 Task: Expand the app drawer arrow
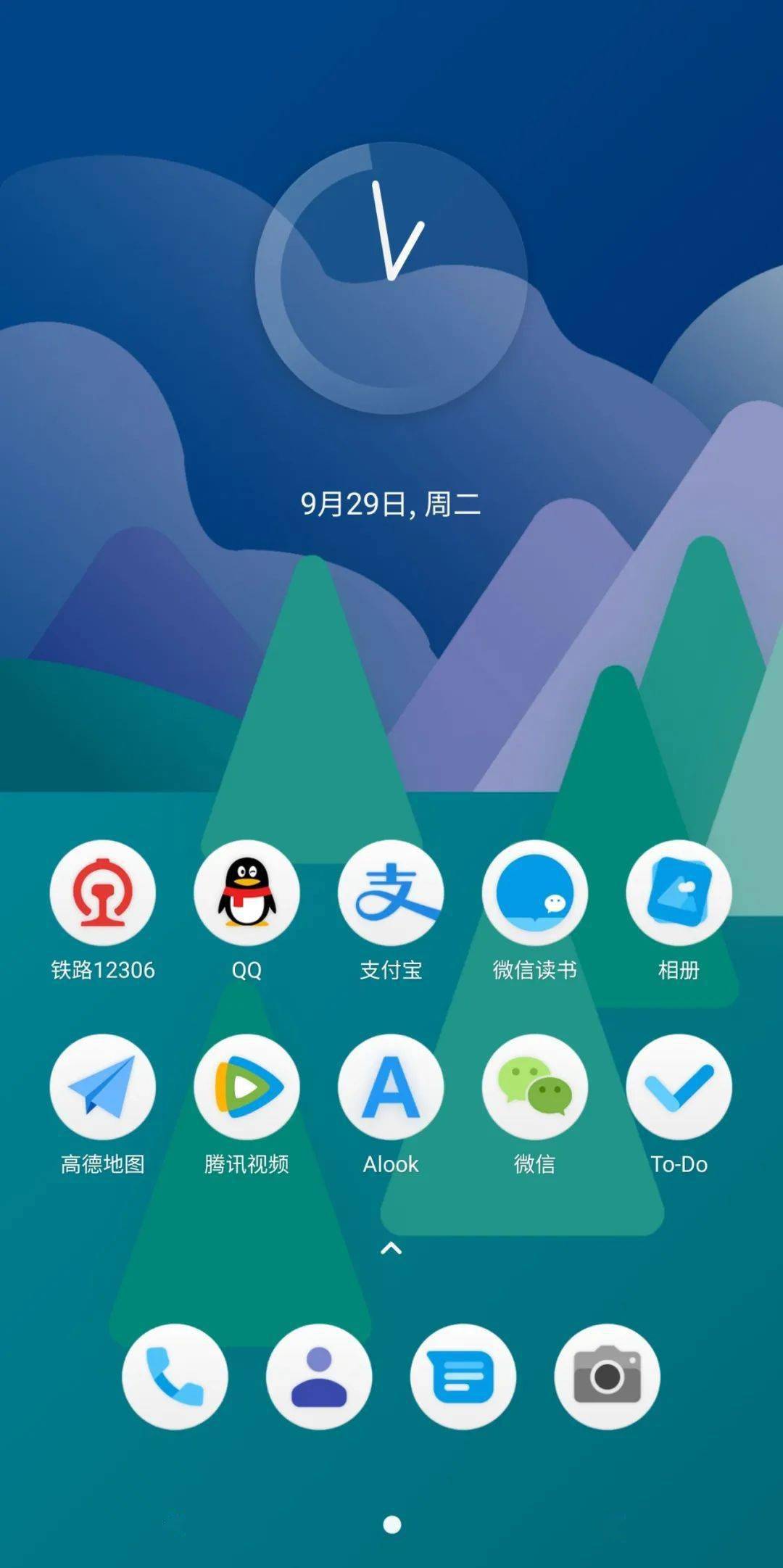[x=391, y=1248]
